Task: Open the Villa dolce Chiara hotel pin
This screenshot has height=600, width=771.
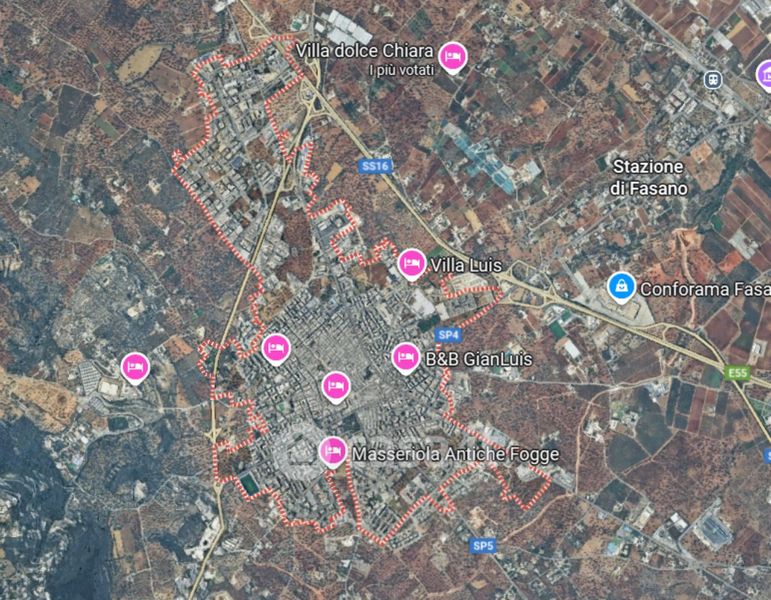Action: (452, 57)
